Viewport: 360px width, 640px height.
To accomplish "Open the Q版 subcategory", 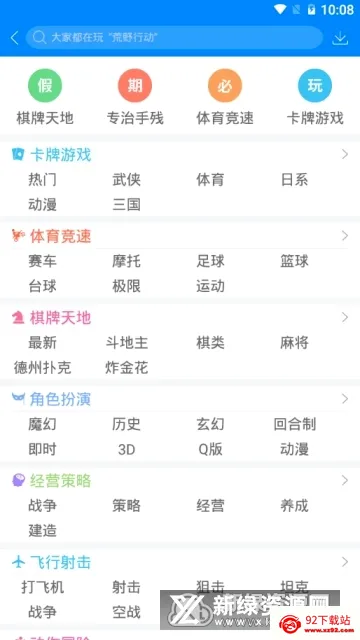I will pyautogui.click(x=210, y=449).
